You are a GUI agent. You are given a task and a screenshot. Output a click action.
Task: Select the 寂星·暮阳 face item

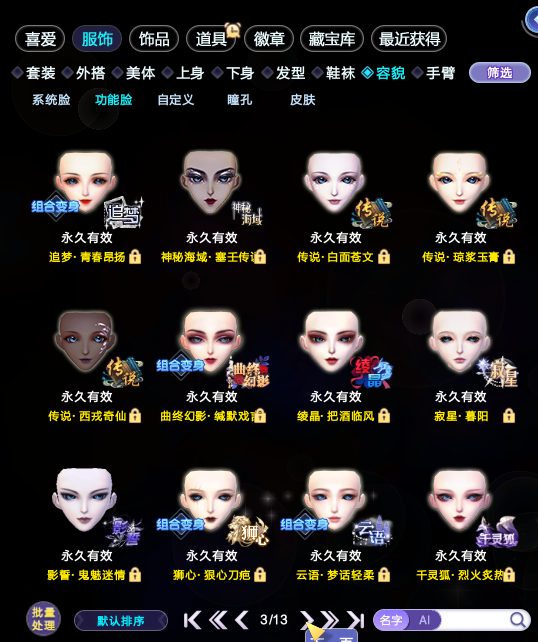[460, 366]
